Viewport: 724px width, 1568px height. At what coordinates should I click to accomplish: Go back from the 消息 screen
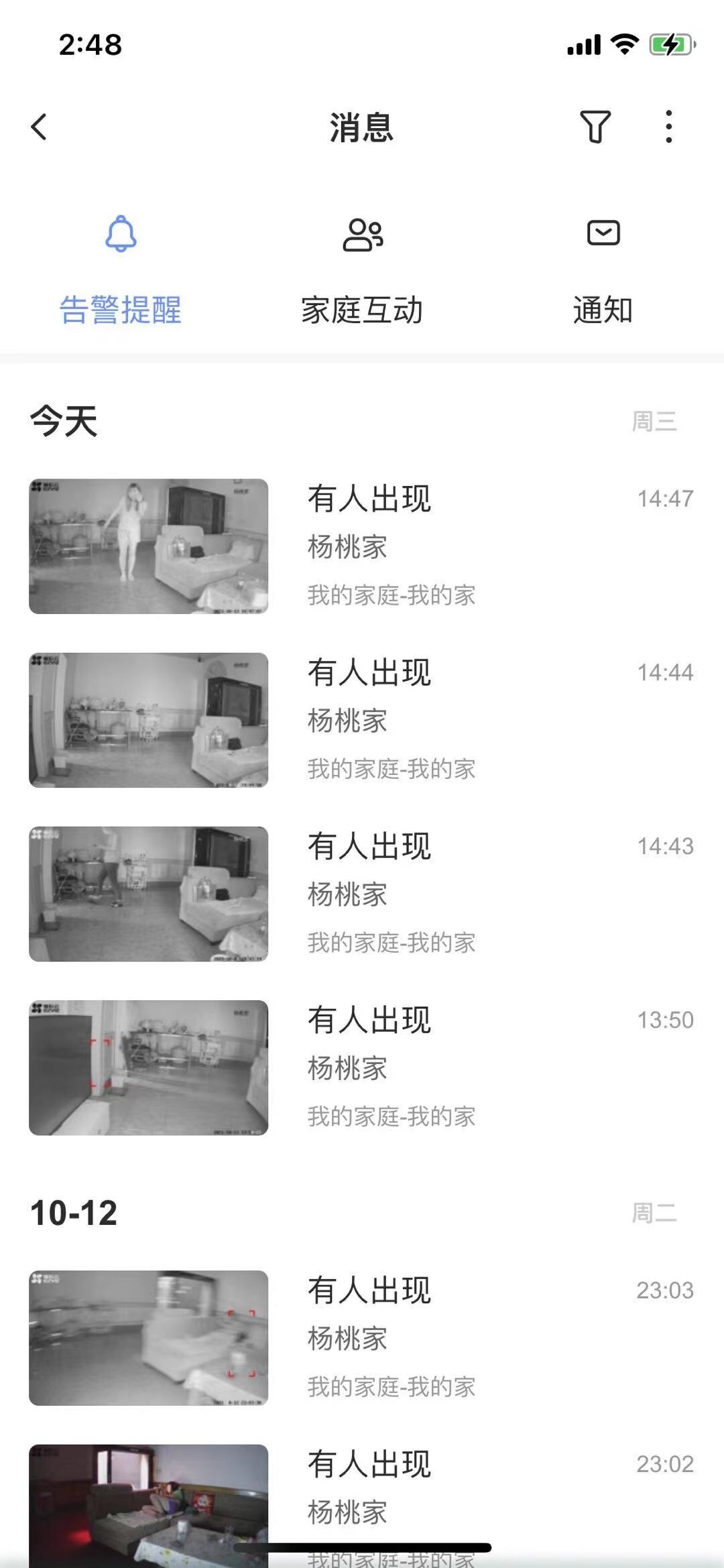pyautogui.click(x=39, y=127)
